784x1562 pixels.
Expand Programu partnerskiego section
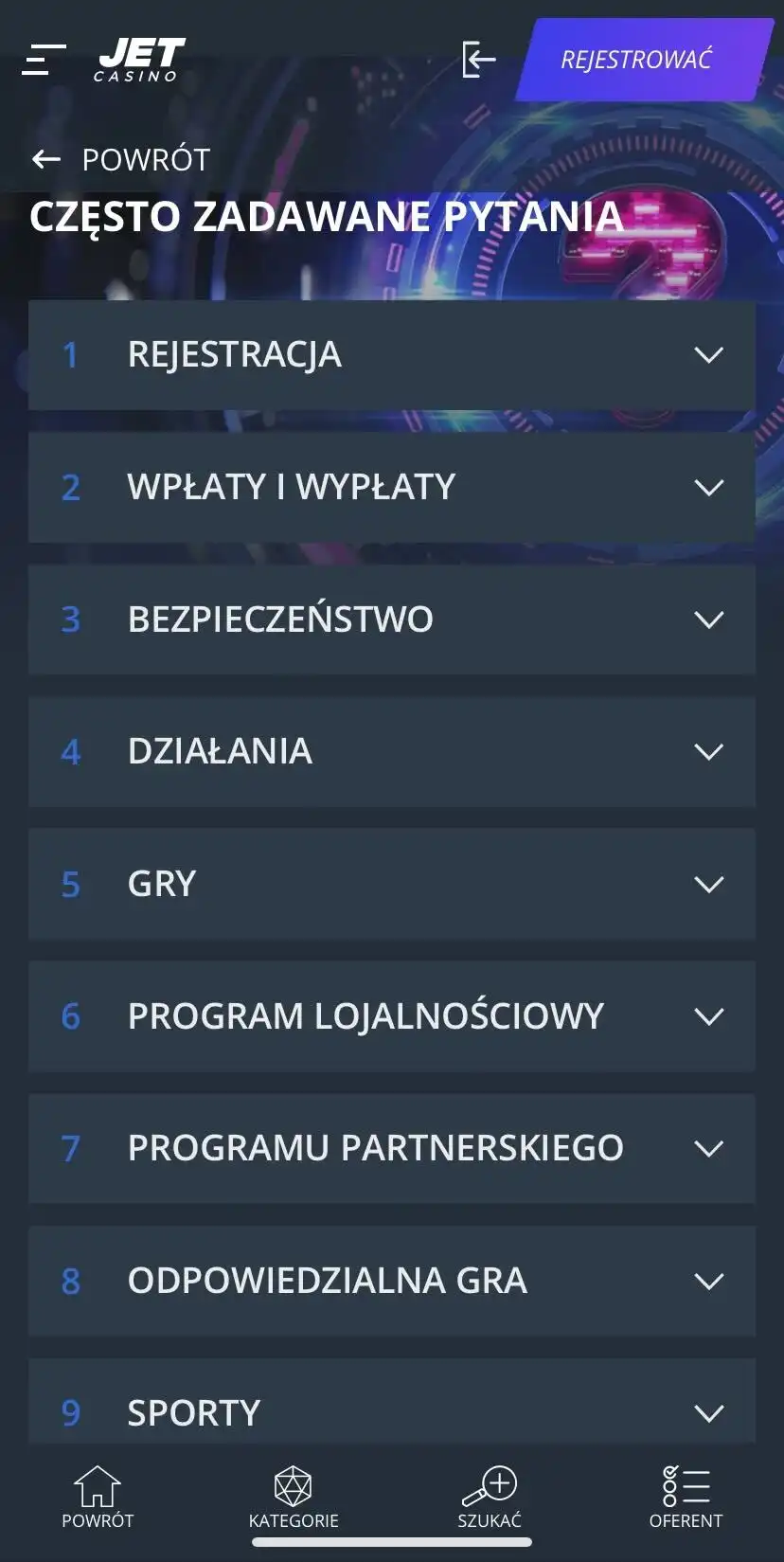point(391,1148)
